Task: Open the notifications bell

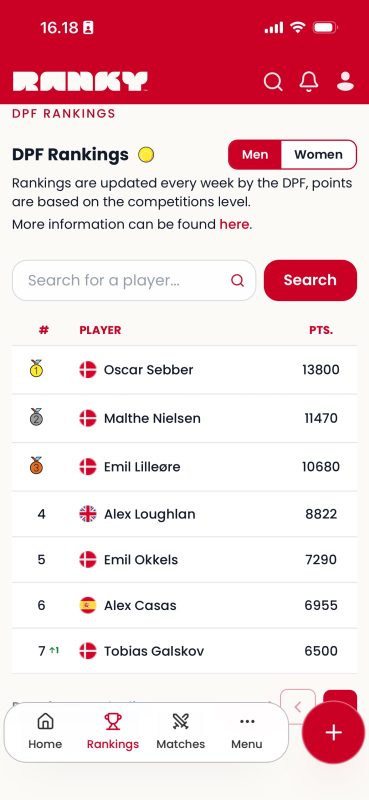Action: [x=309, y=82]
